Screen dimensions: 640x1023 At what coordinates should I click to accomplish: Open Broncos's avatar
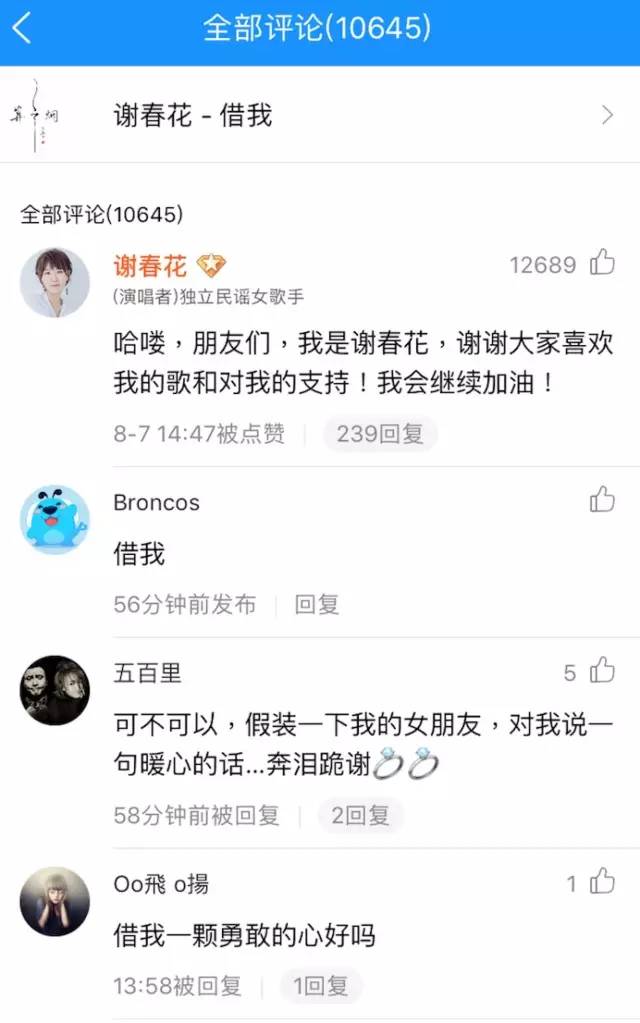[55, 519]
